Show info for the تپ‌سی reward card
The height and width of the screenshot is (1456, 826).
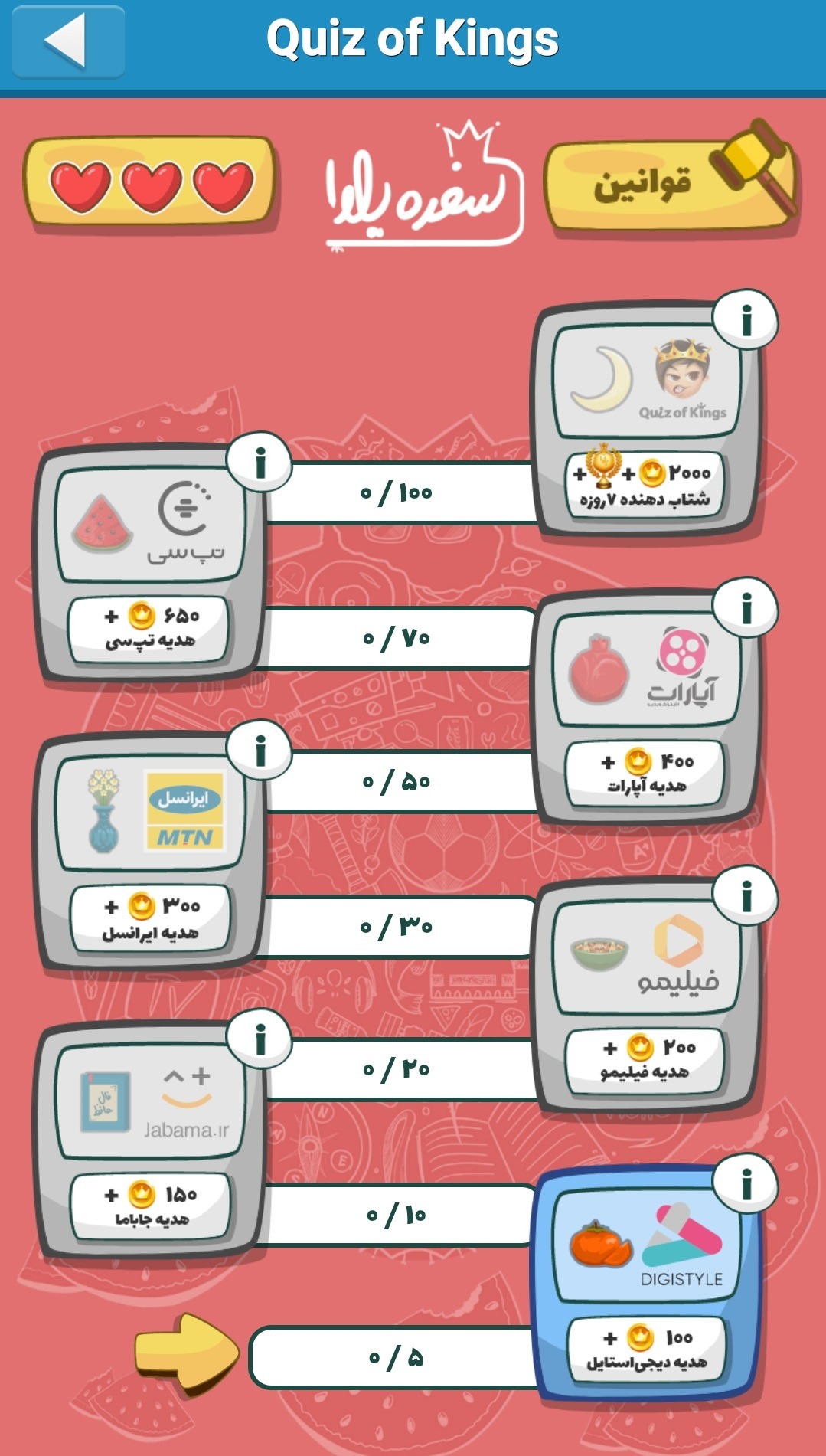pyautogui.click(x=260, y=463)
